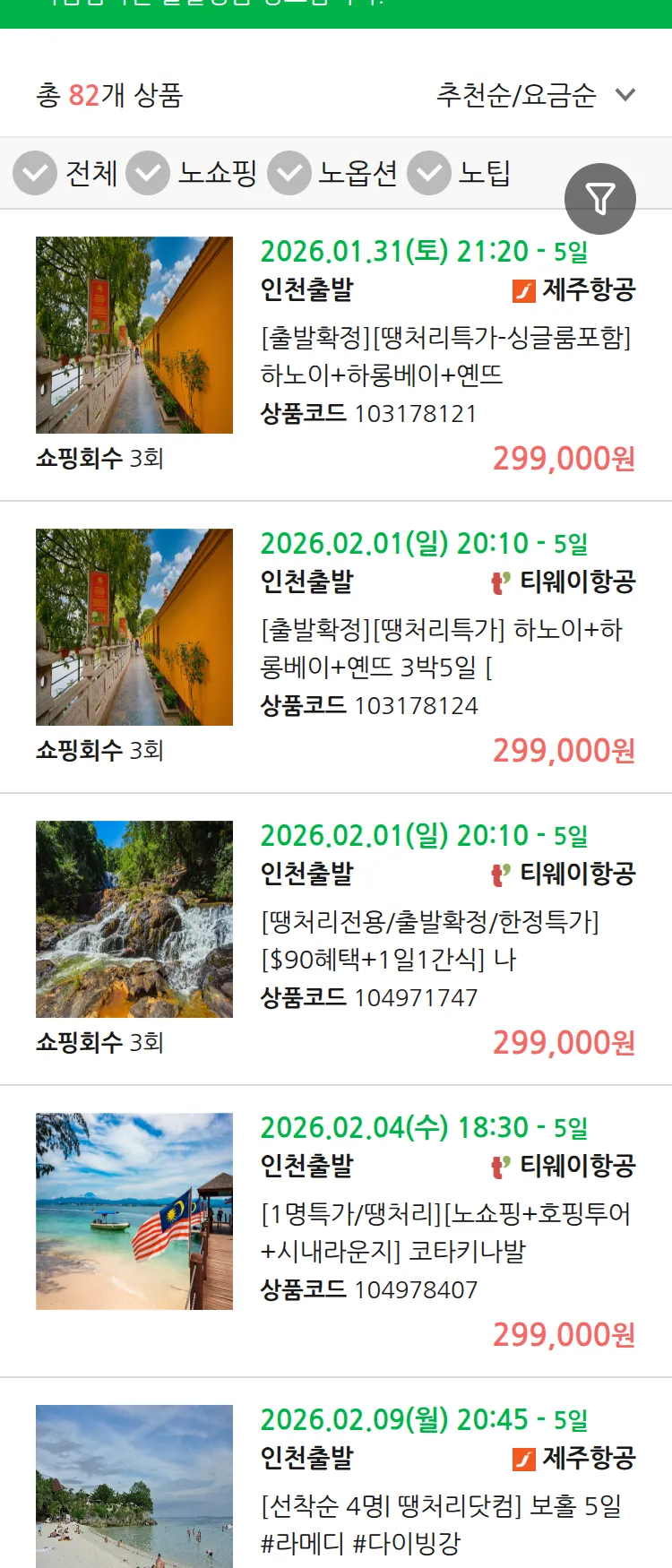Click the 299,000원 price on the first product
The width and height of the screenshot is (672, 1568).
pos(564,457)
